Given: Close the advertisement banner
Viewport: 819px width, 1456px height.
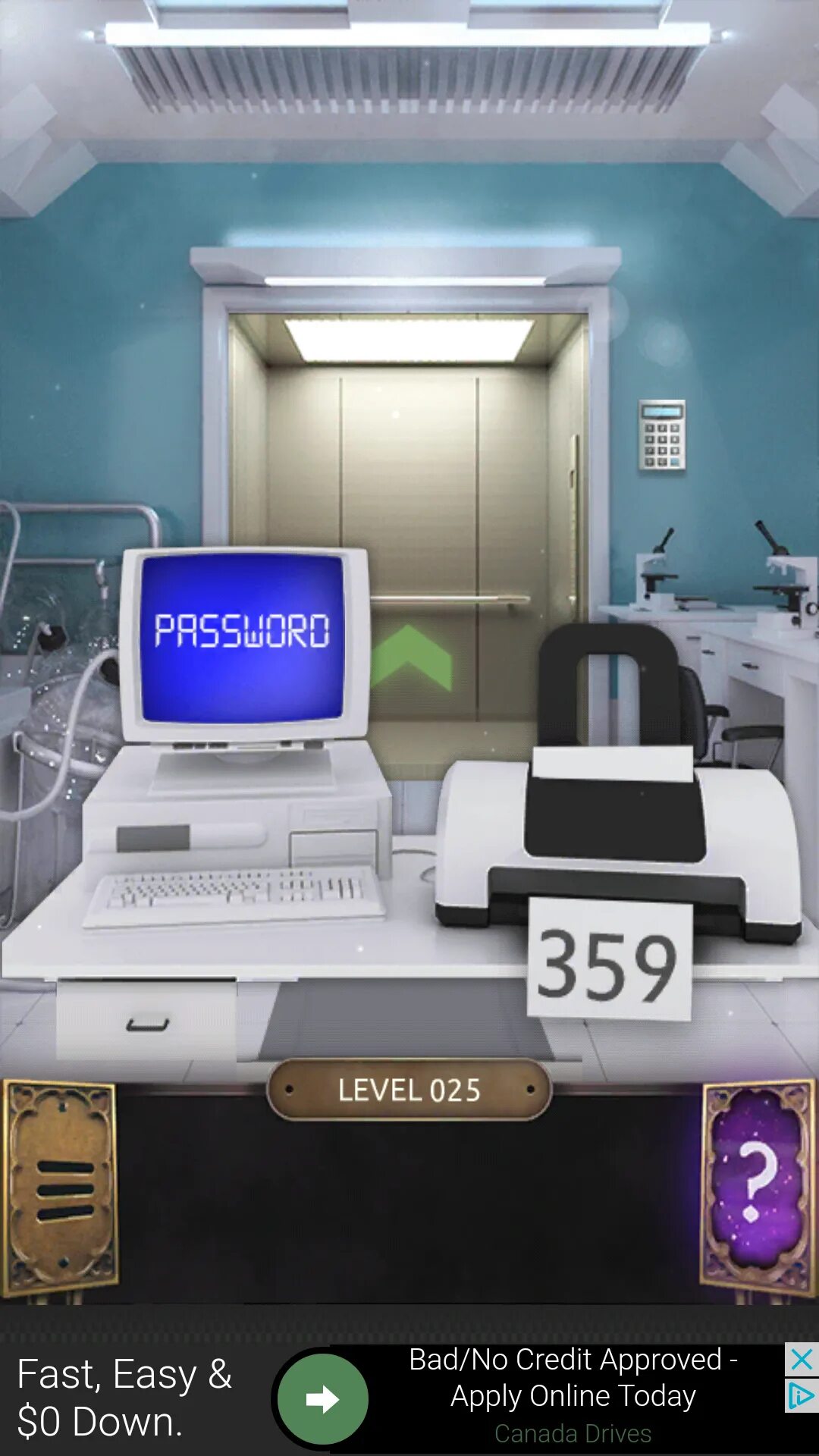Looking at the screenshot, I should pos(802,1360).
